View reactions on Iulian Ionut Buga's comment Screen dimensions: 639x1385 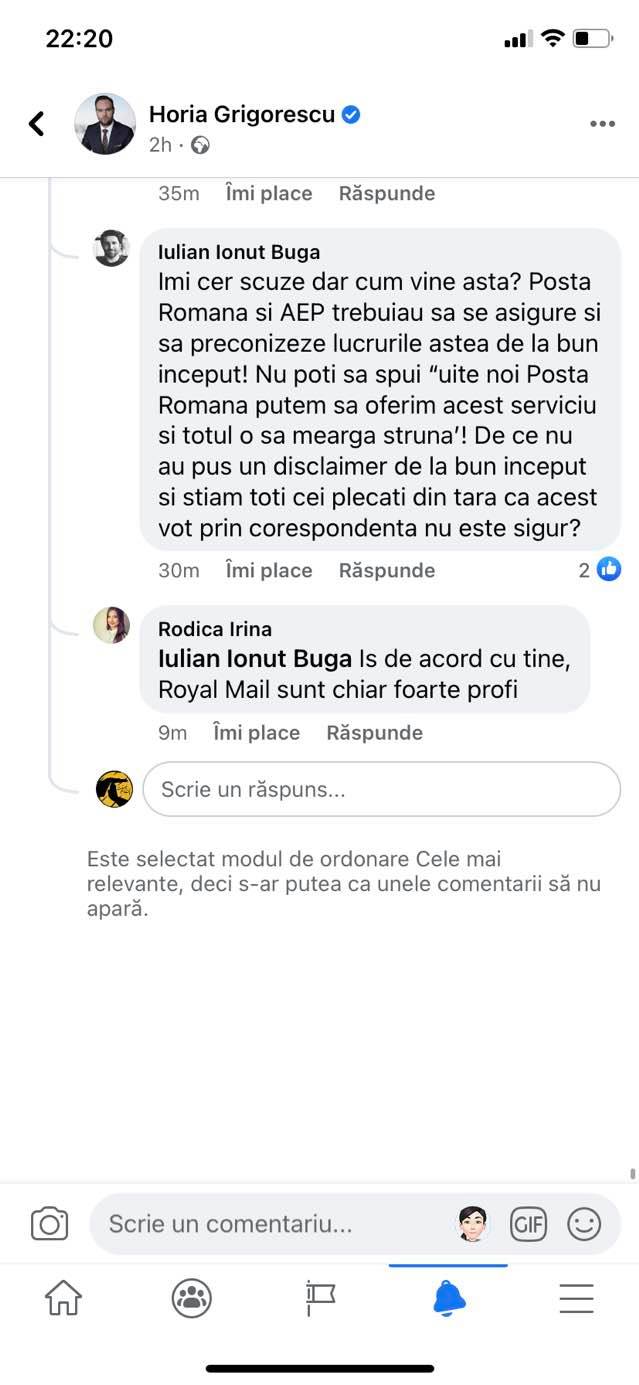(598, 570)
